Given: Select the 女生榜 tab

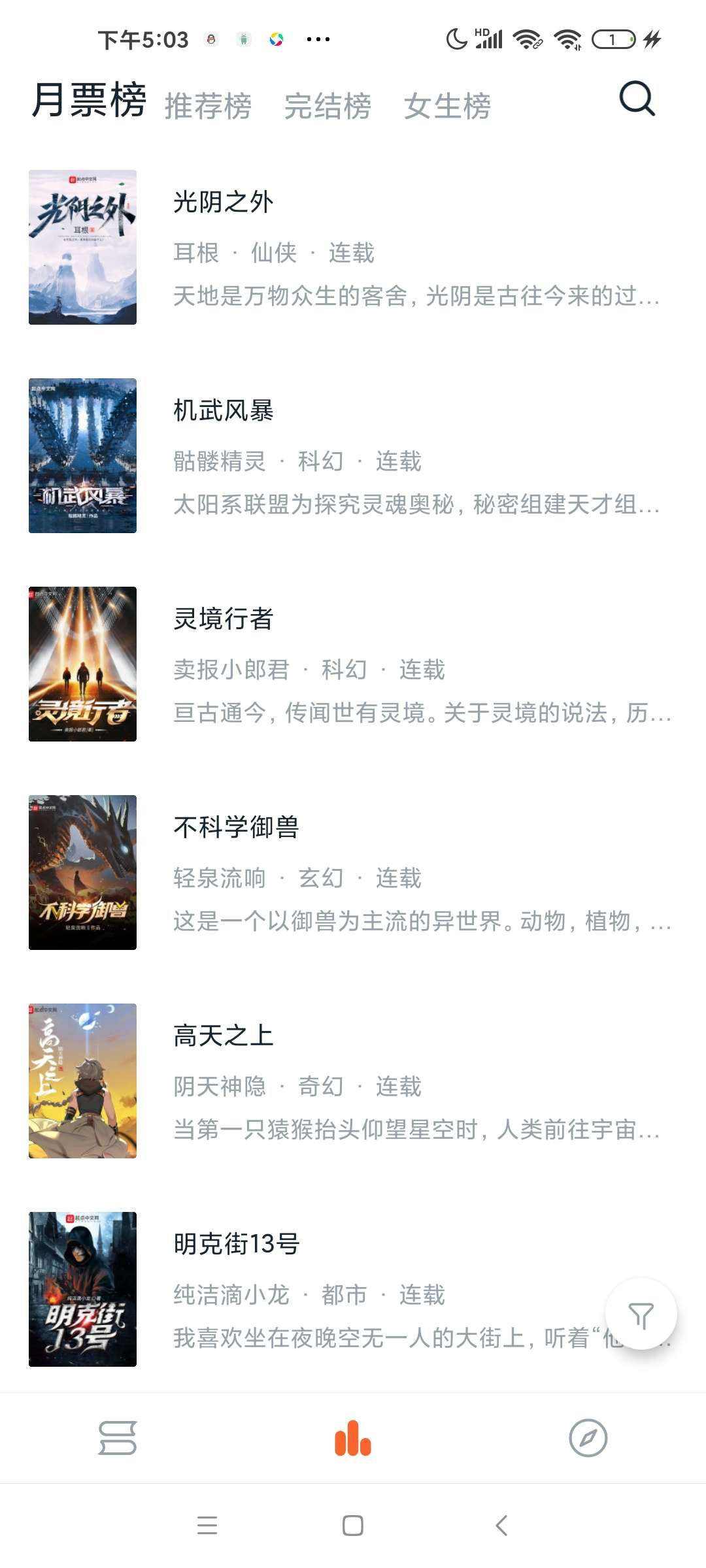Looking at the screenshot, I should pos(447,106).
